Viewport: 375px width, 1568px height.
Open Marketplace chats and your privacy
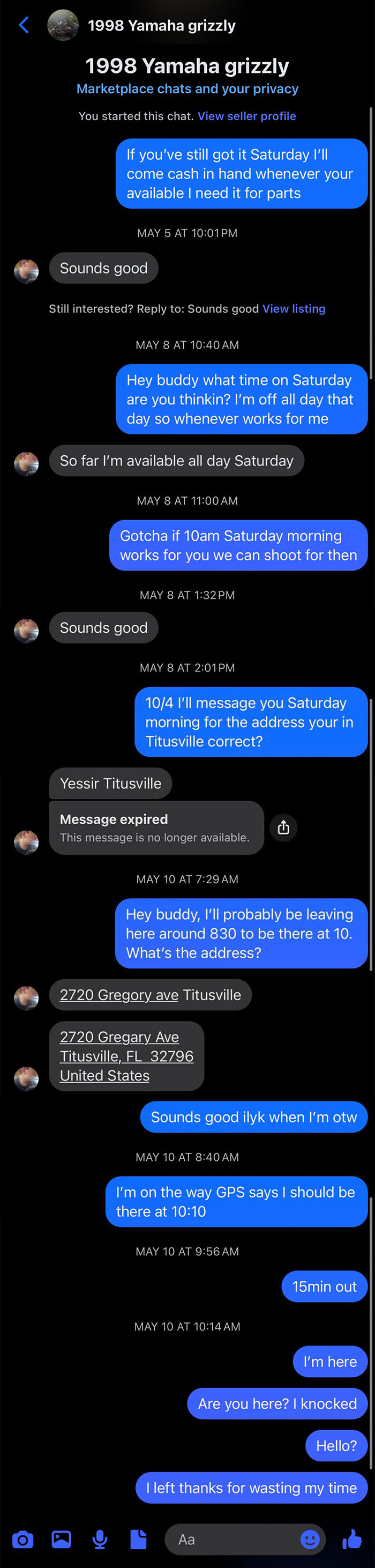[187, 89]
